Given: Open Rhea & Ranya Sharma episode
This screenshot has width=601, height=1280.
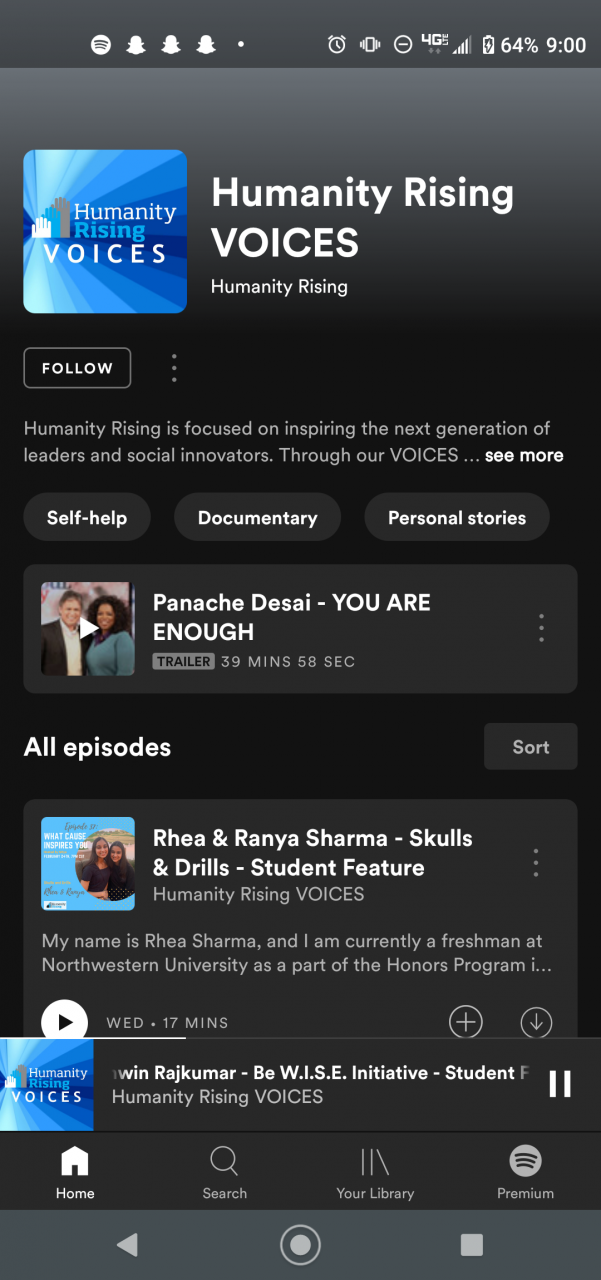Looking at the screenshot, I should tap(312, 852).
